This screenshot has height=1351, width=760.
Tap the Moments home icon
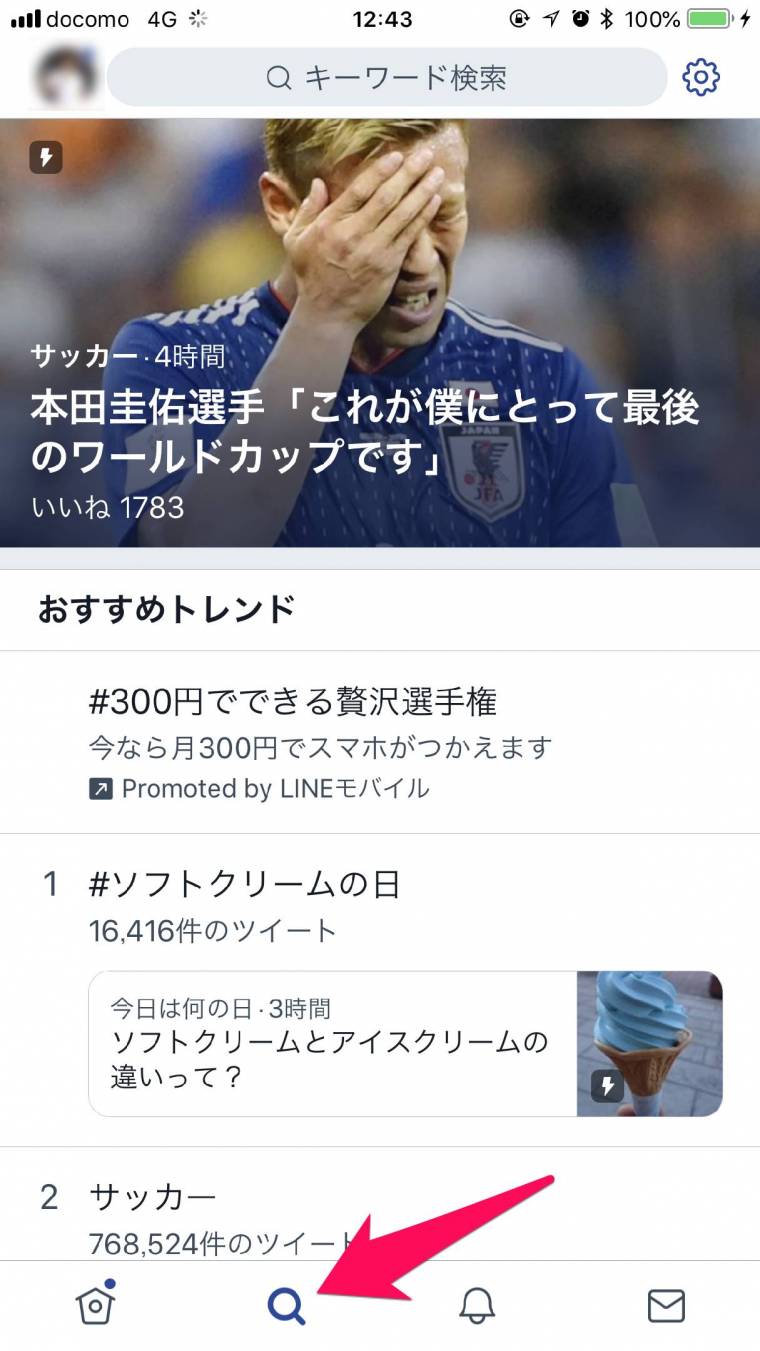[95, 1305]
